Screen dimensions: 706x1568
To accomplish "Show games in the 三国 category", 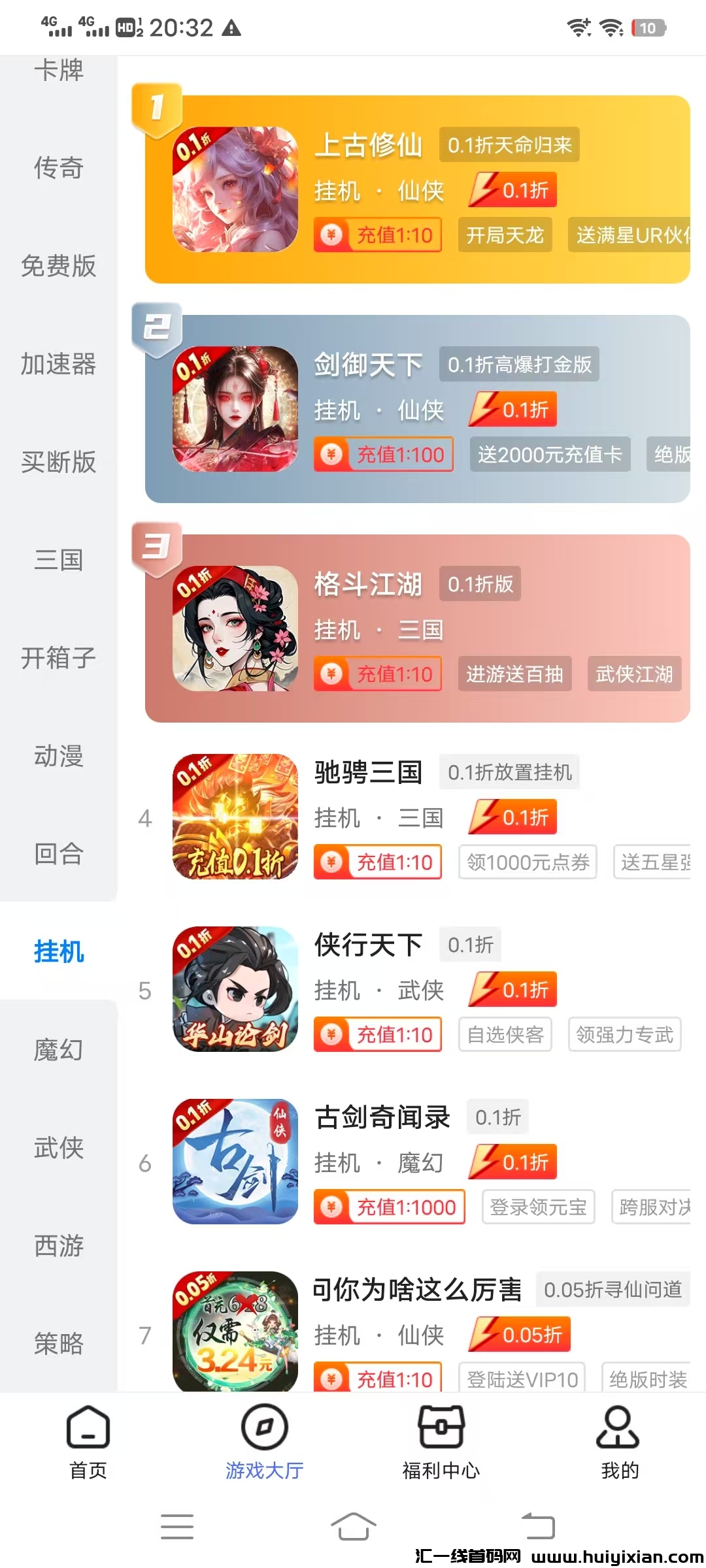I will click(59, 560).
